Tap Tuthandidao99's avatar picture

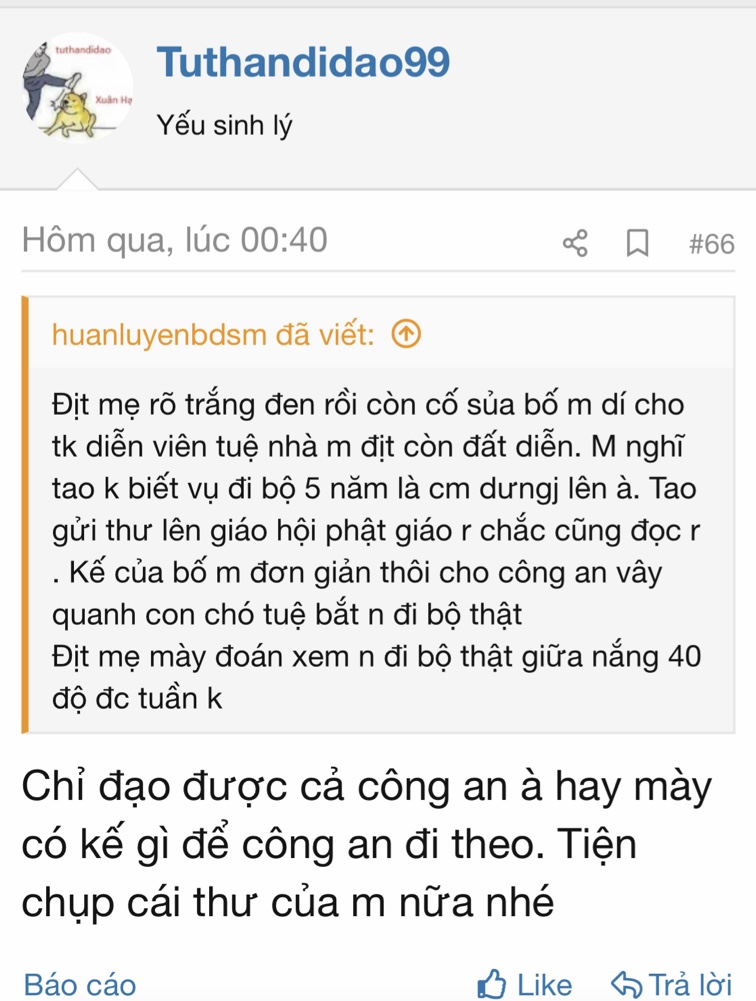(x=77, y=87)
